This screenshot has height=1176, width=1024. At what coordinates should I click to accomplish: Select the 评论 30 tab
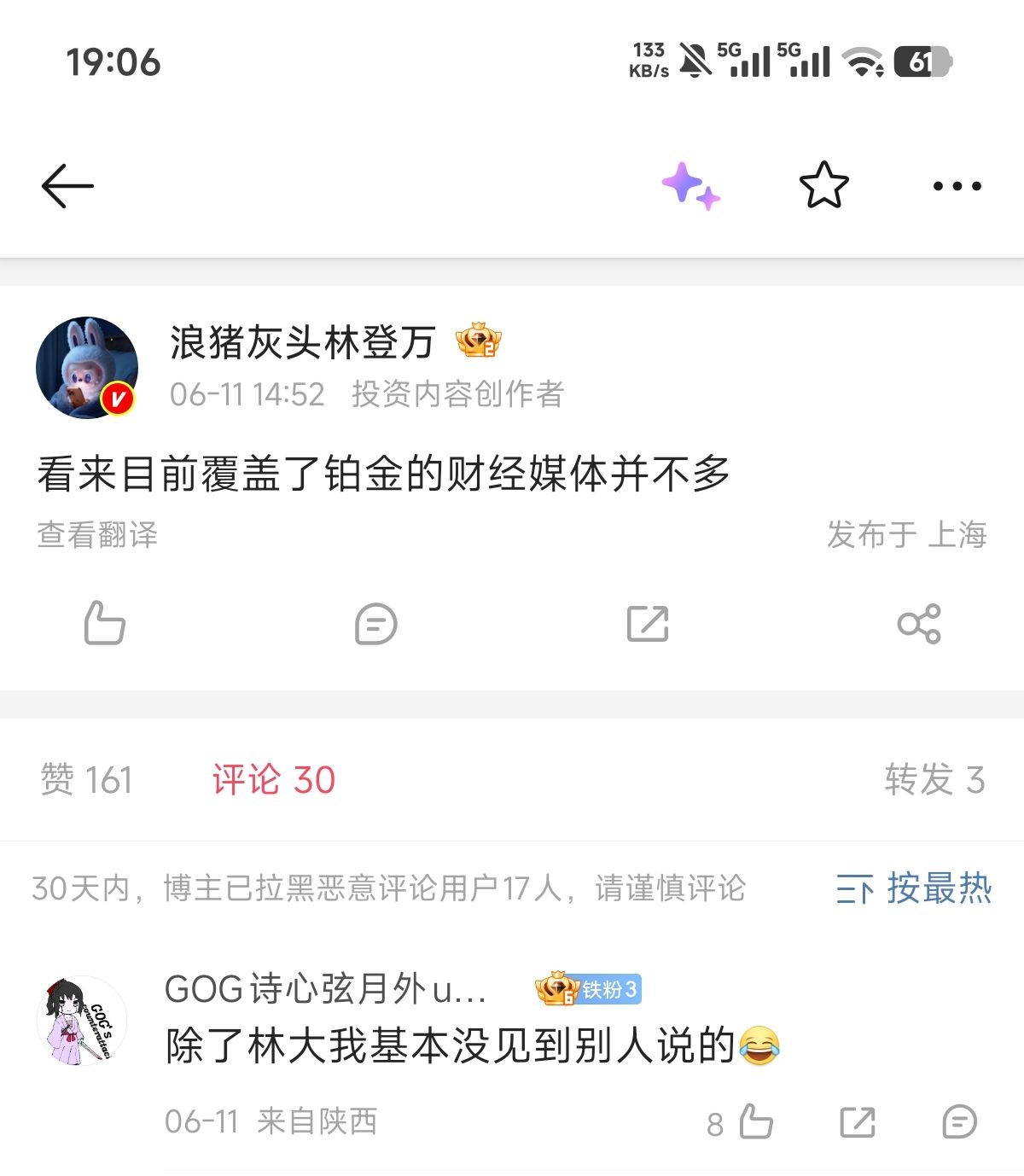pyautogui.click(x=274, y=780)
